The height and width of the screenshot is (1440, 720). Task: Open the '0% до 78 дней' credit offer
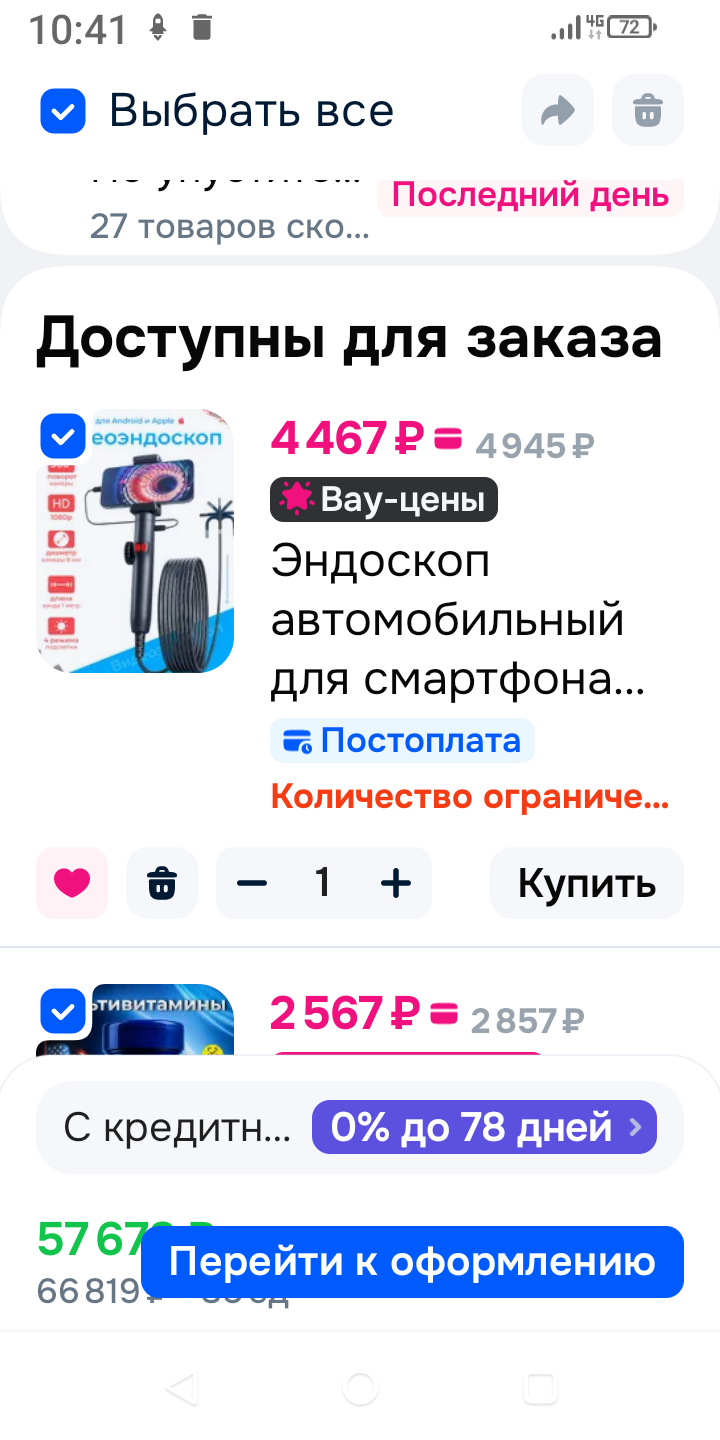(484, 1128)
